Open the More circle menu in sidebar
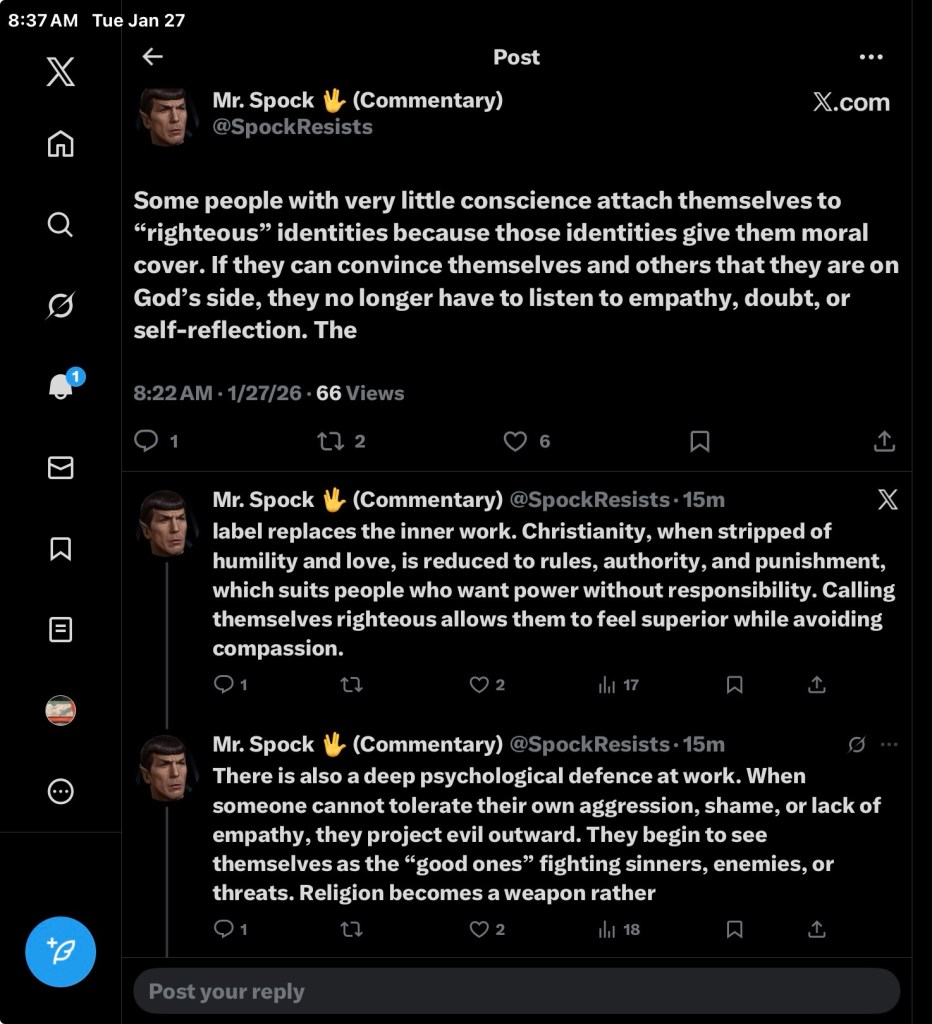The width and height of the screenshot is (932, 1024). tap(60, 791)
